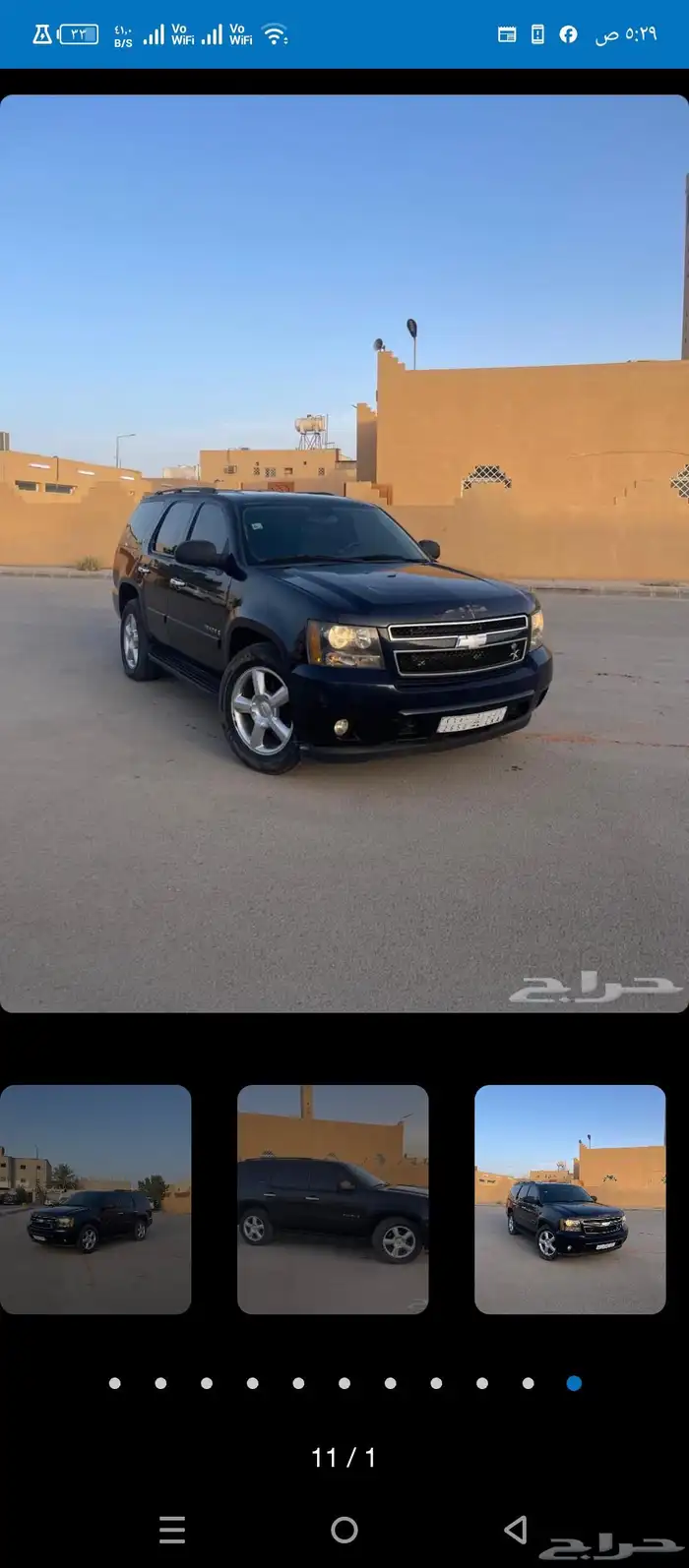
Task: Select the small front-view thumbnail under the blue sky
Action: click(x=570, y=1199)
